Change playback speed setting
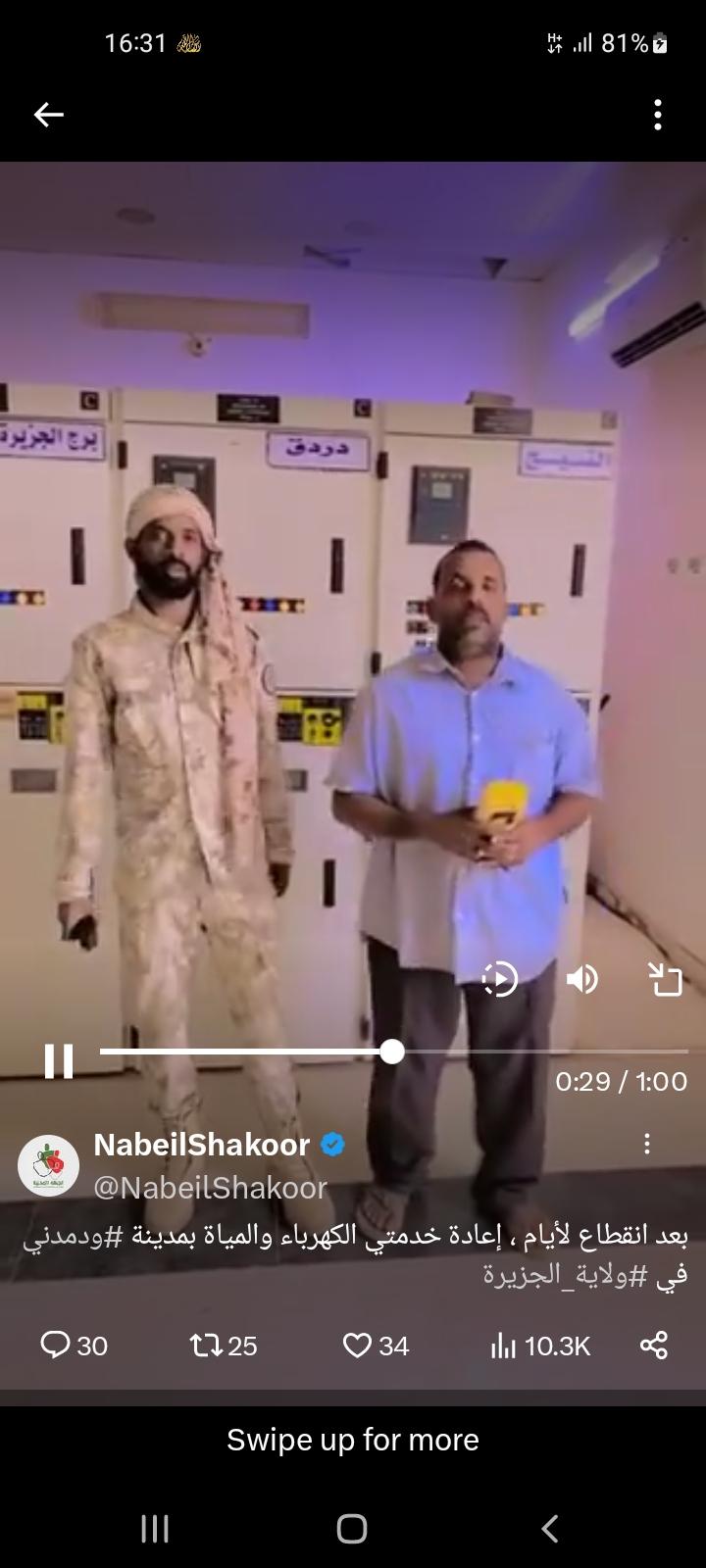Viewport: 706px width, 1568px height. [x=500, y=978]
